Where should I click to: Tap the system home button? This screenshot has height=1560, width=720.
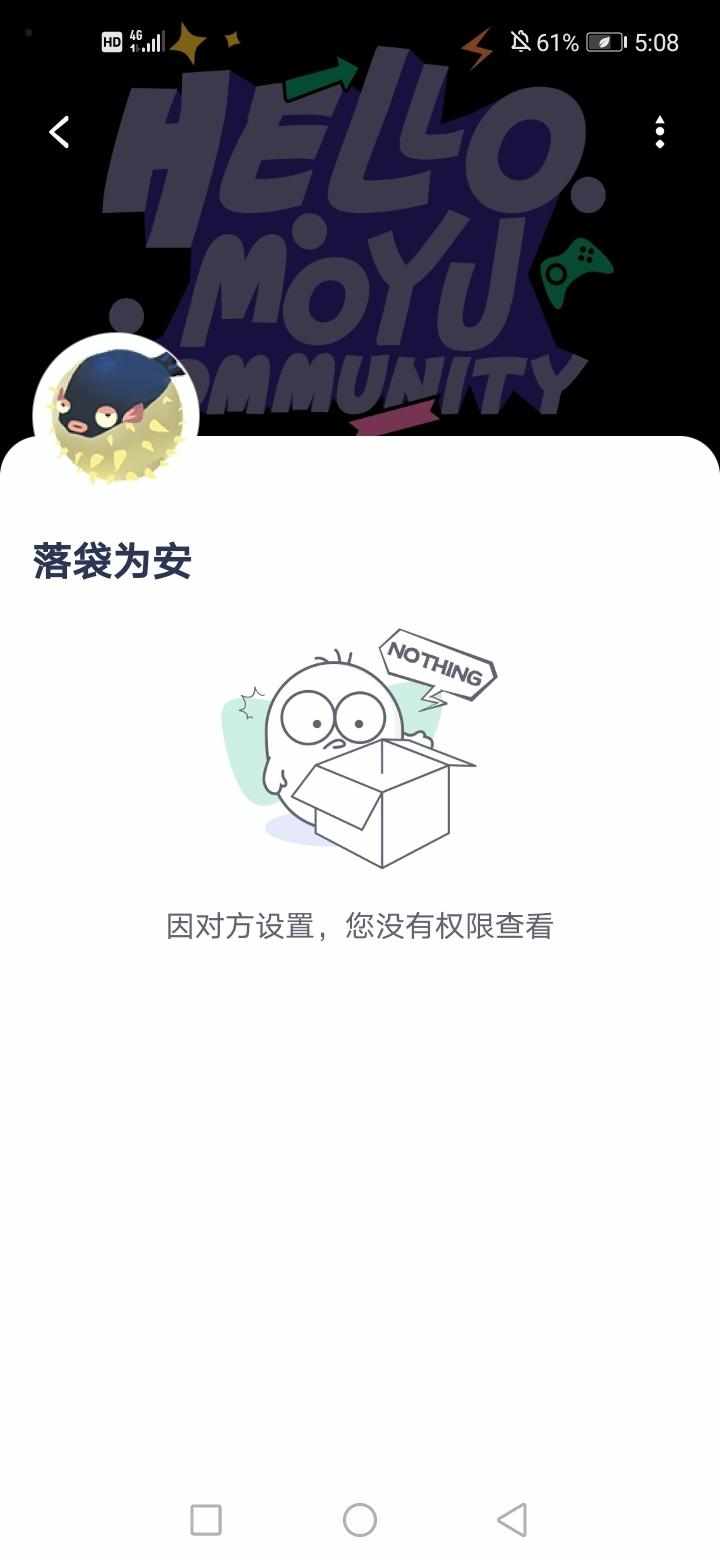pos(360,1520)
